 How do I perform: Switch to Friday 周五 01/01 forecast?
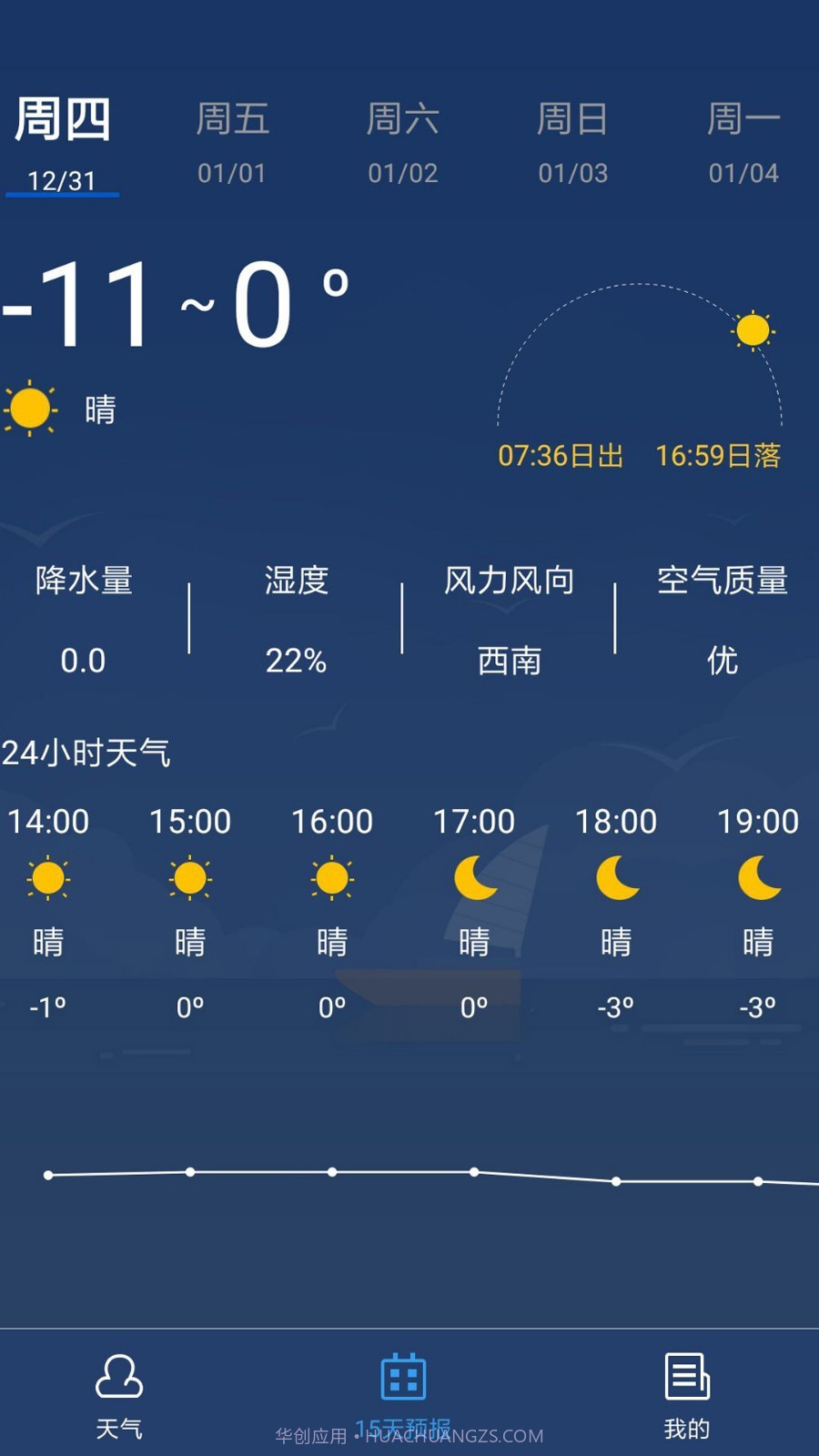(x=231, y=141)
